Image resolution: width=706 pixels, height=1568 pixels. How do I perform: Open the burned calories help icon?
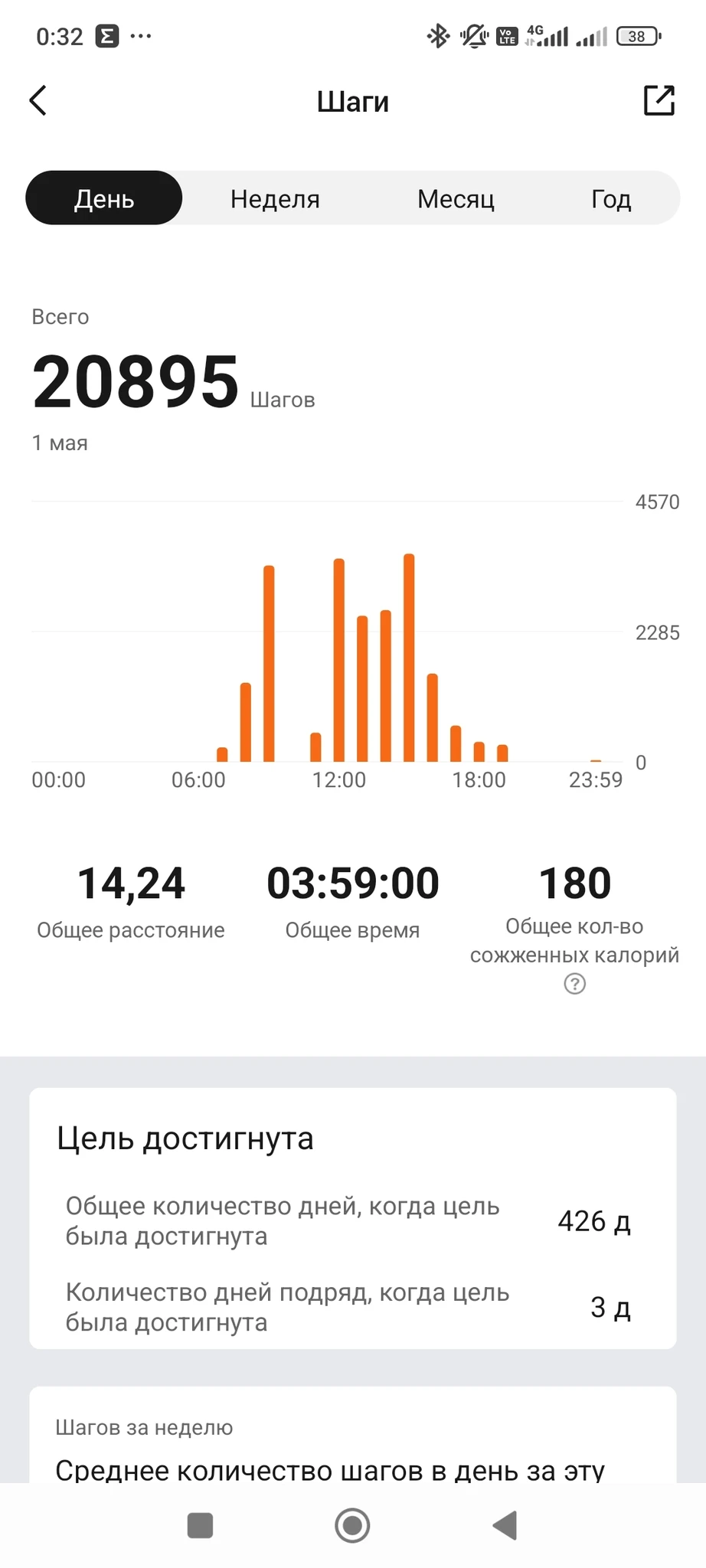pyautogui.click(x=575, y=984)
